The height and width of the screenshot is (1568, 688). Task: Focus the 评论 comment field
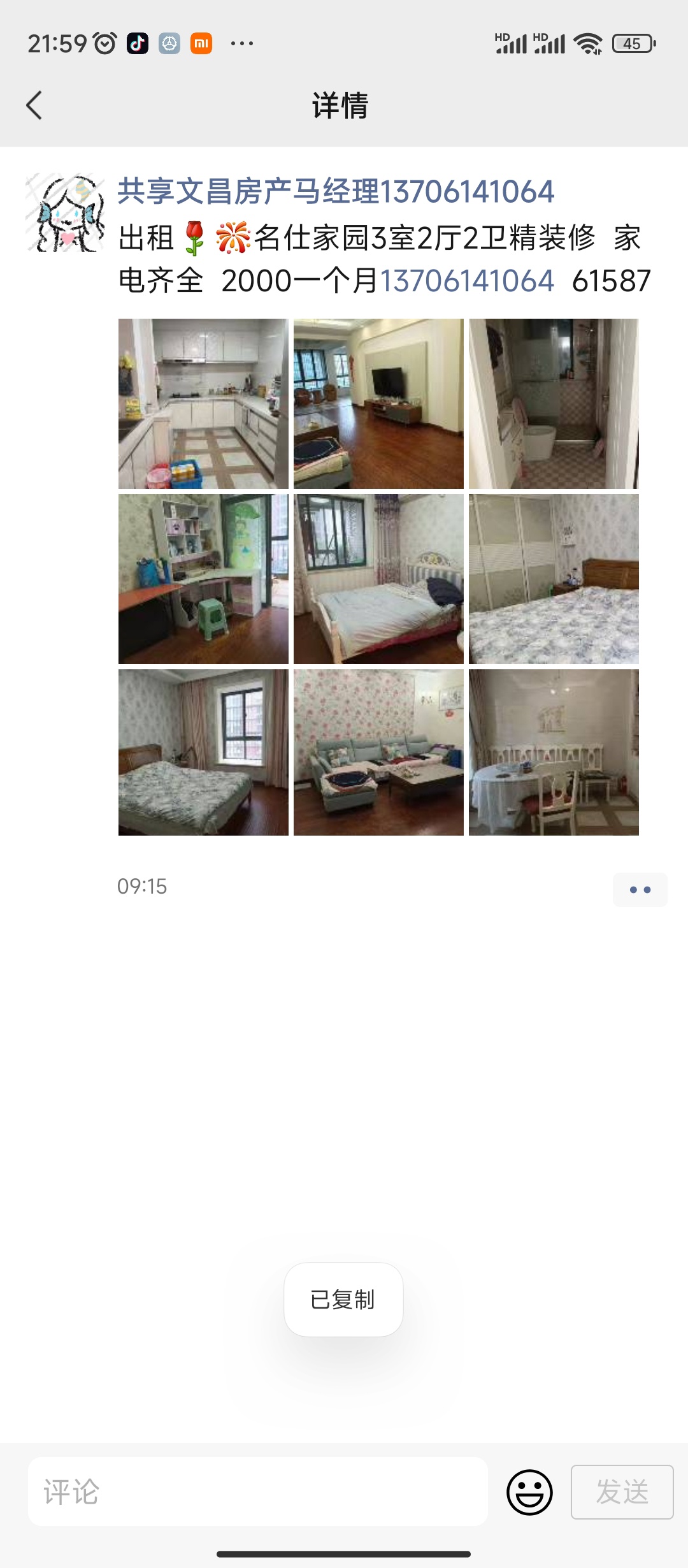pos(257,1492)
